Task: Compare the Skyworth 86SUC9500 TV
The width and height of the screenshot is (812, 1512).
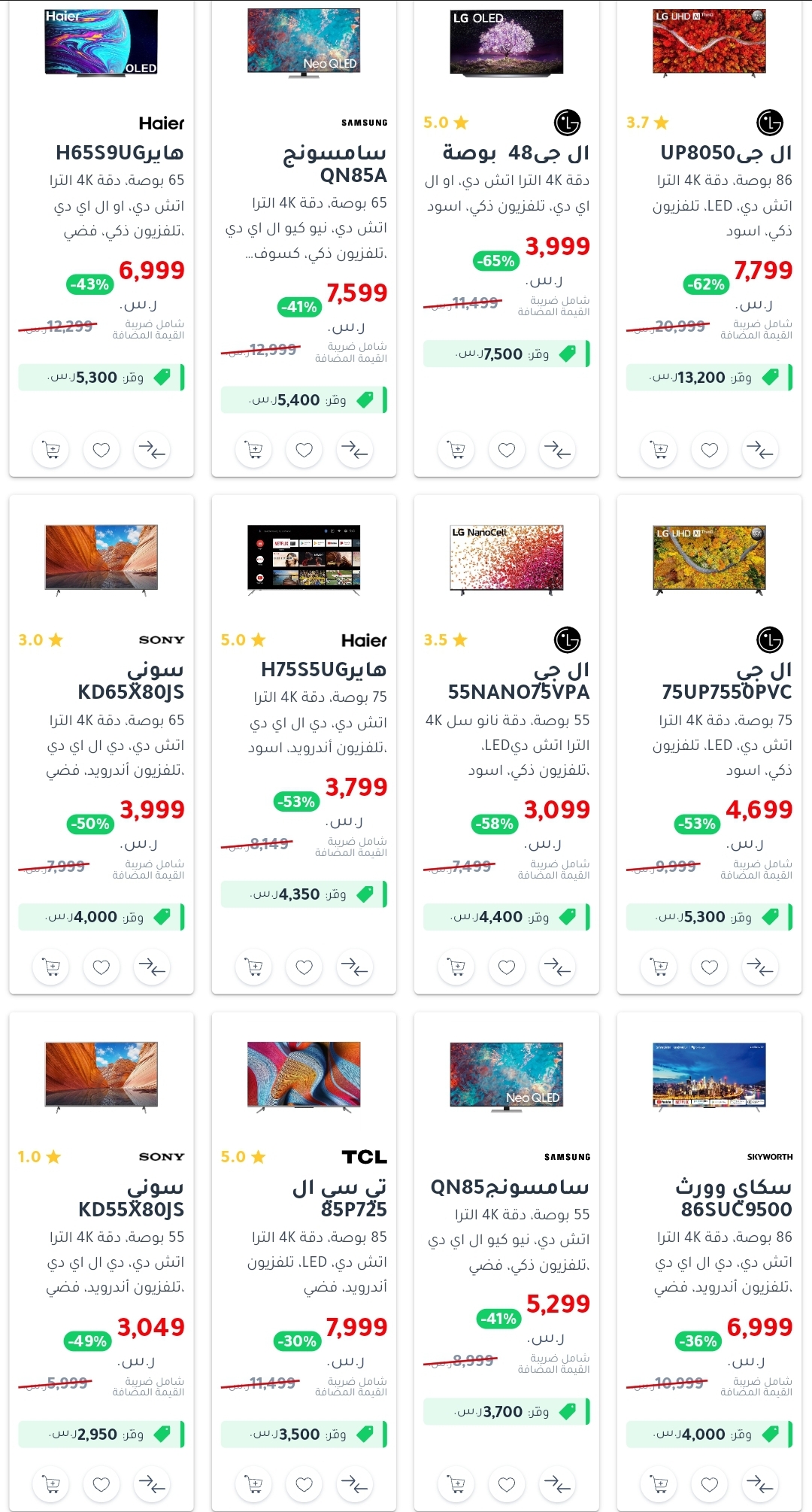Action: point(760,1484)
